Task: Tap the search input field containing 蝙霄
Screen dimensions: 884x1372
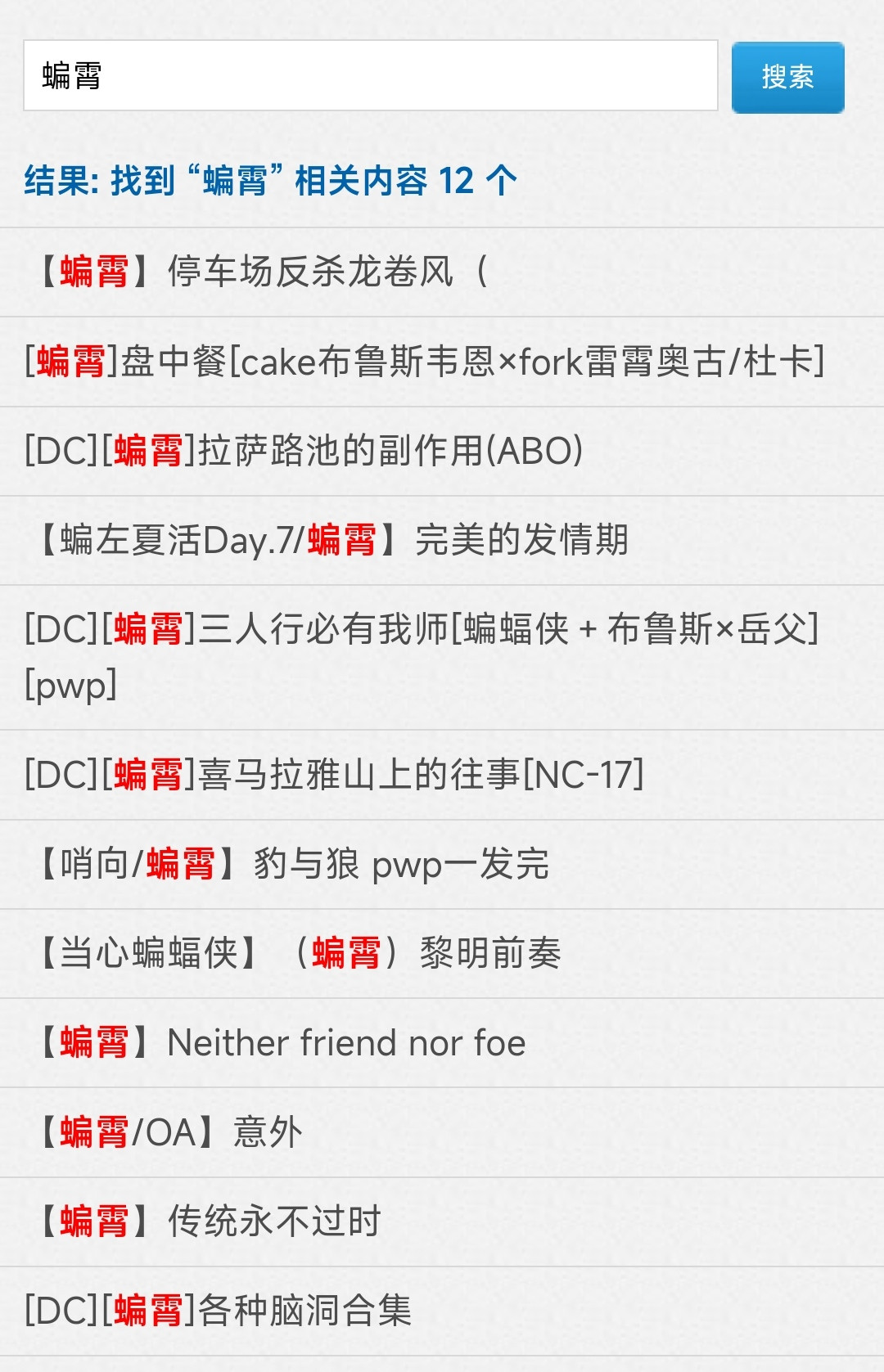Action: tap(370, 76)
